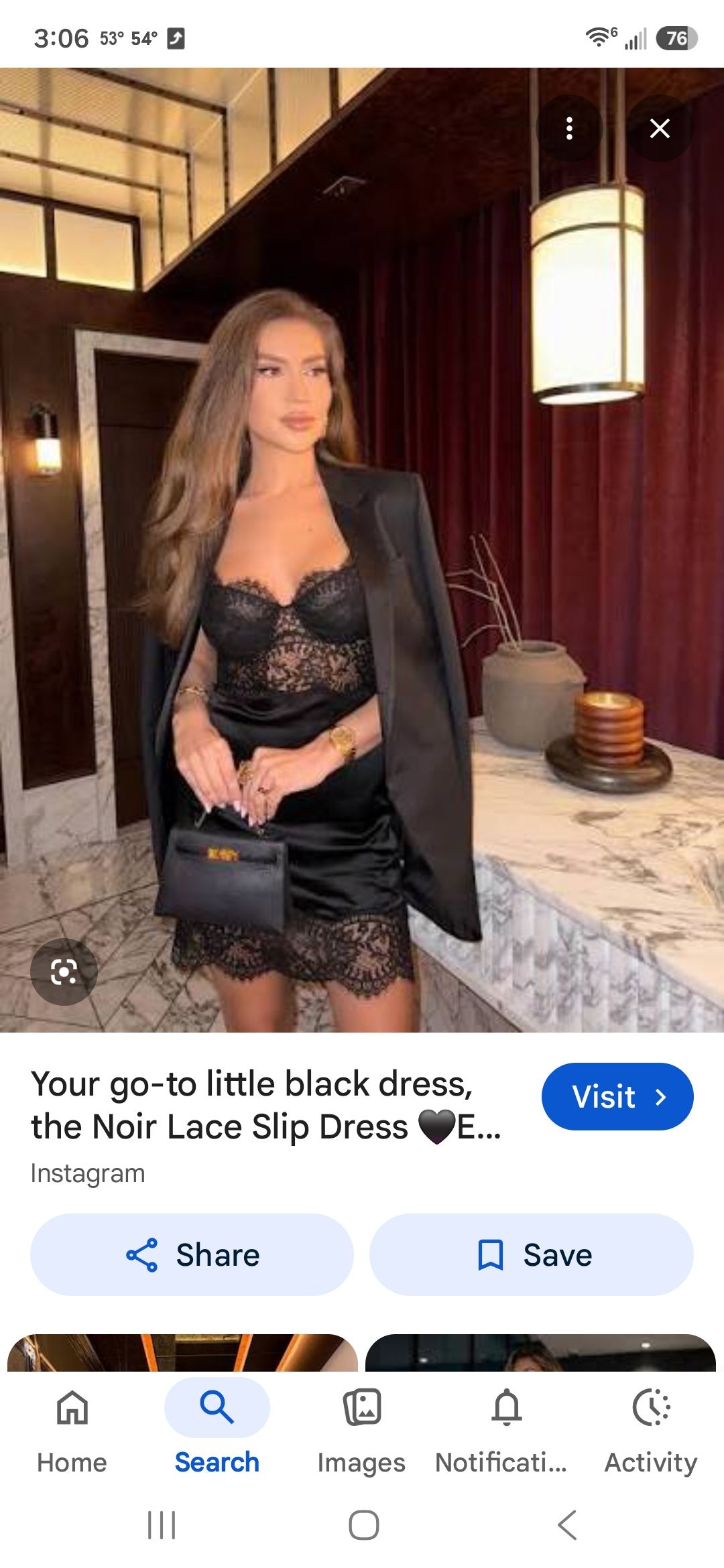Close the image viewer
Viewport: 724px width, 1568px height.
(660, 128)
